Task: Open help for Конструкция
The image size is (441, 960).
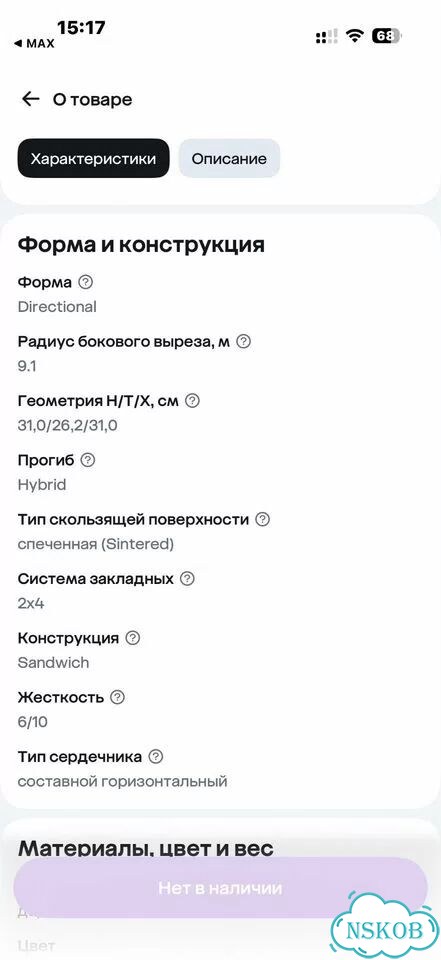Action: pos(133,638)
